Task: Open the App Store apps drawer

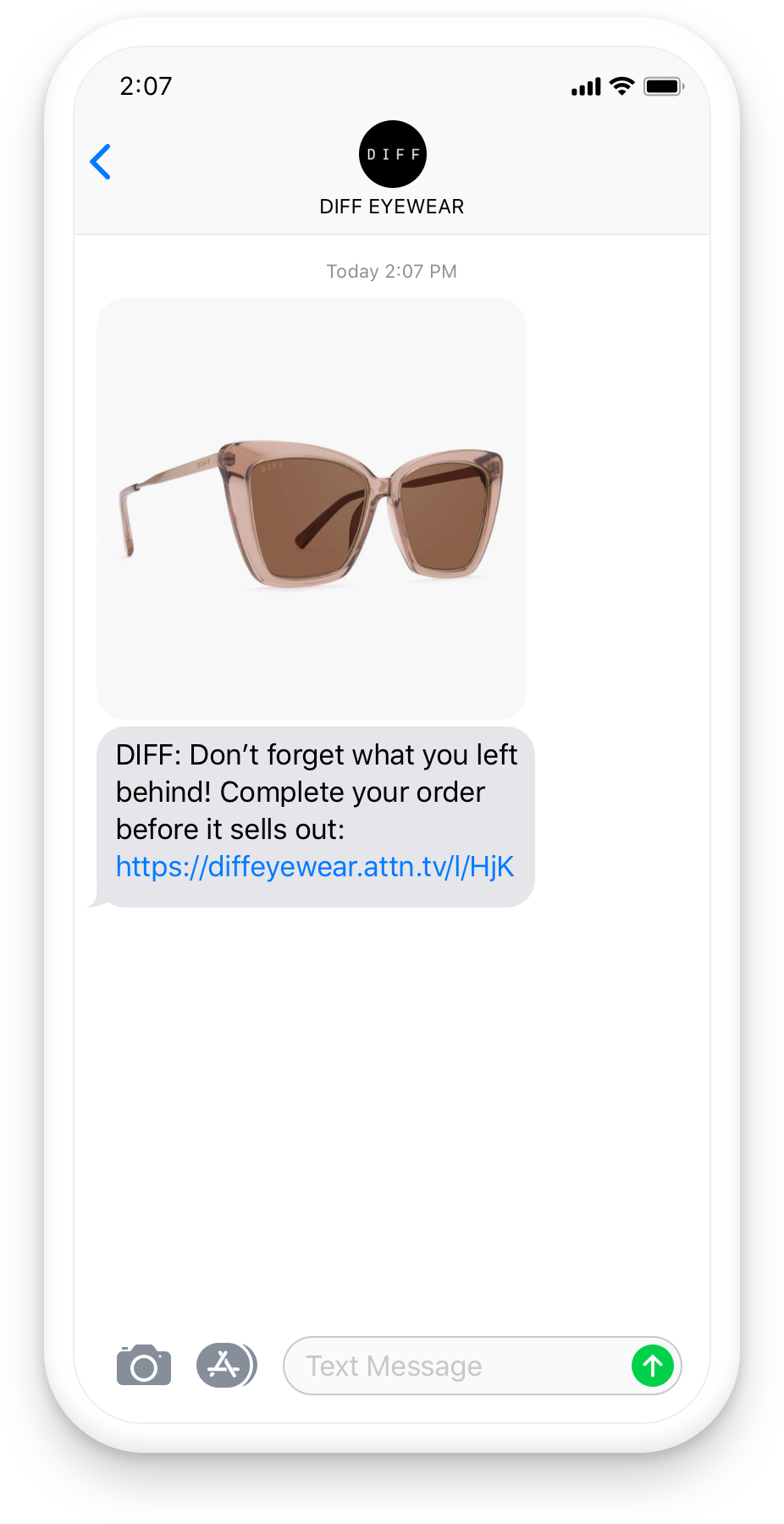Action: [226, 1365]
